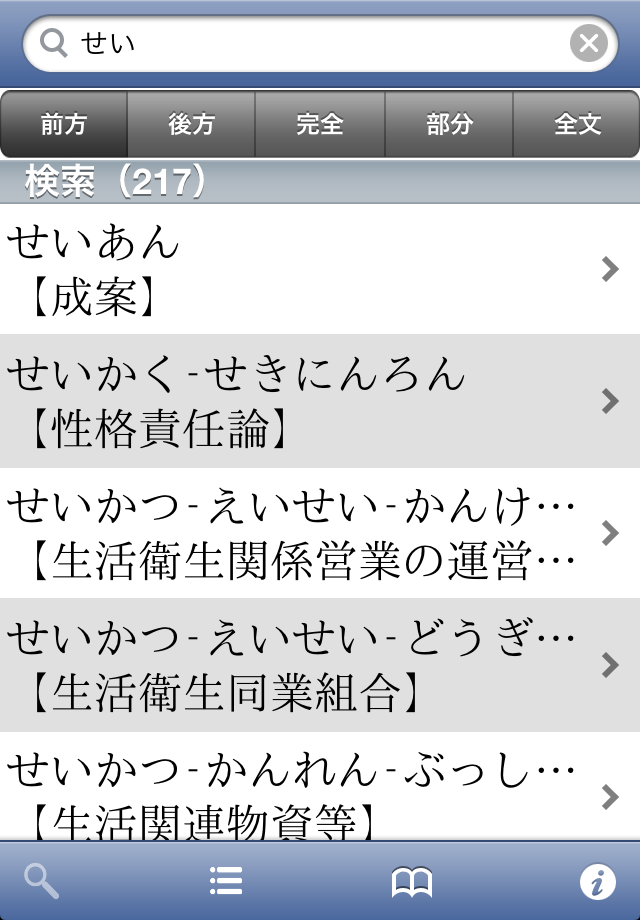Switch to 後方 suffix match mode

coord(192,124)
